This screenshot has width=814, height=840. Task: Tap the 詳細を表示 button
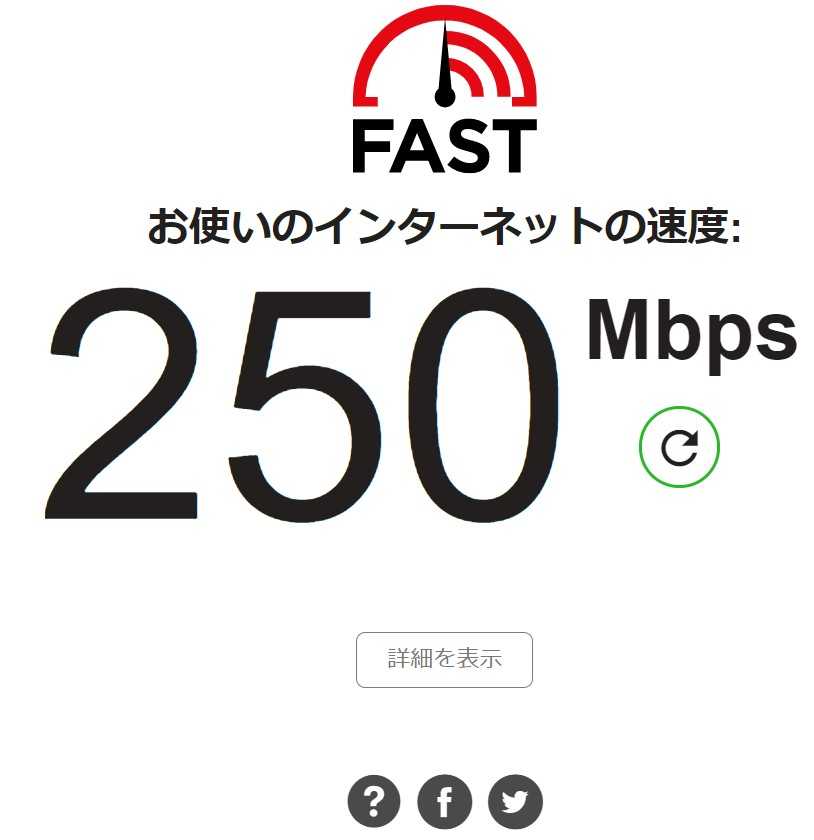click(444, 659)
